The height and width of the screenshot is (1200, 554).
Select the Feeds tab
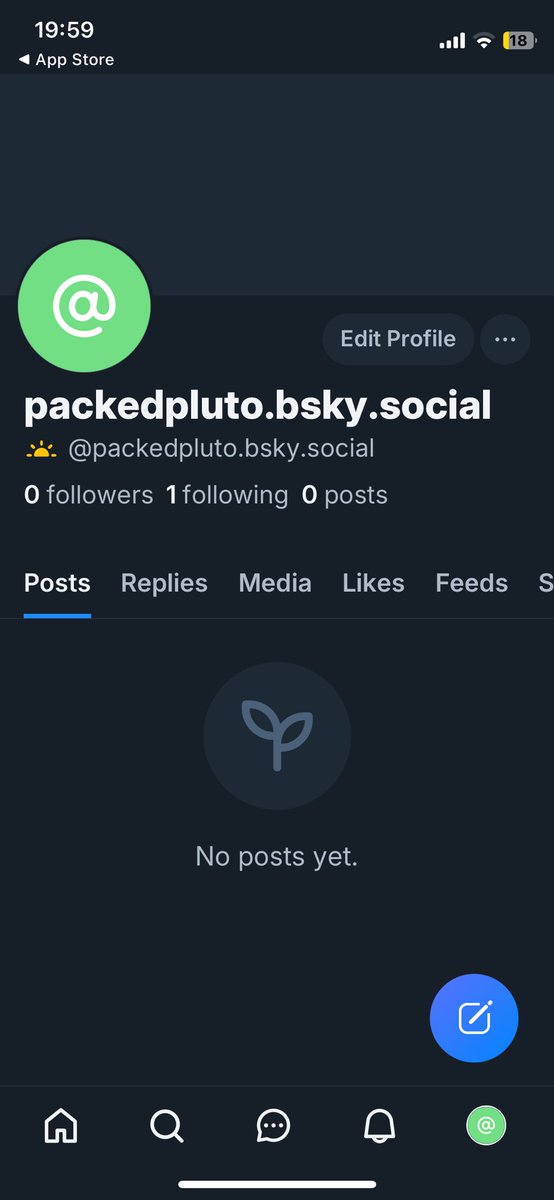click(471, 583)
